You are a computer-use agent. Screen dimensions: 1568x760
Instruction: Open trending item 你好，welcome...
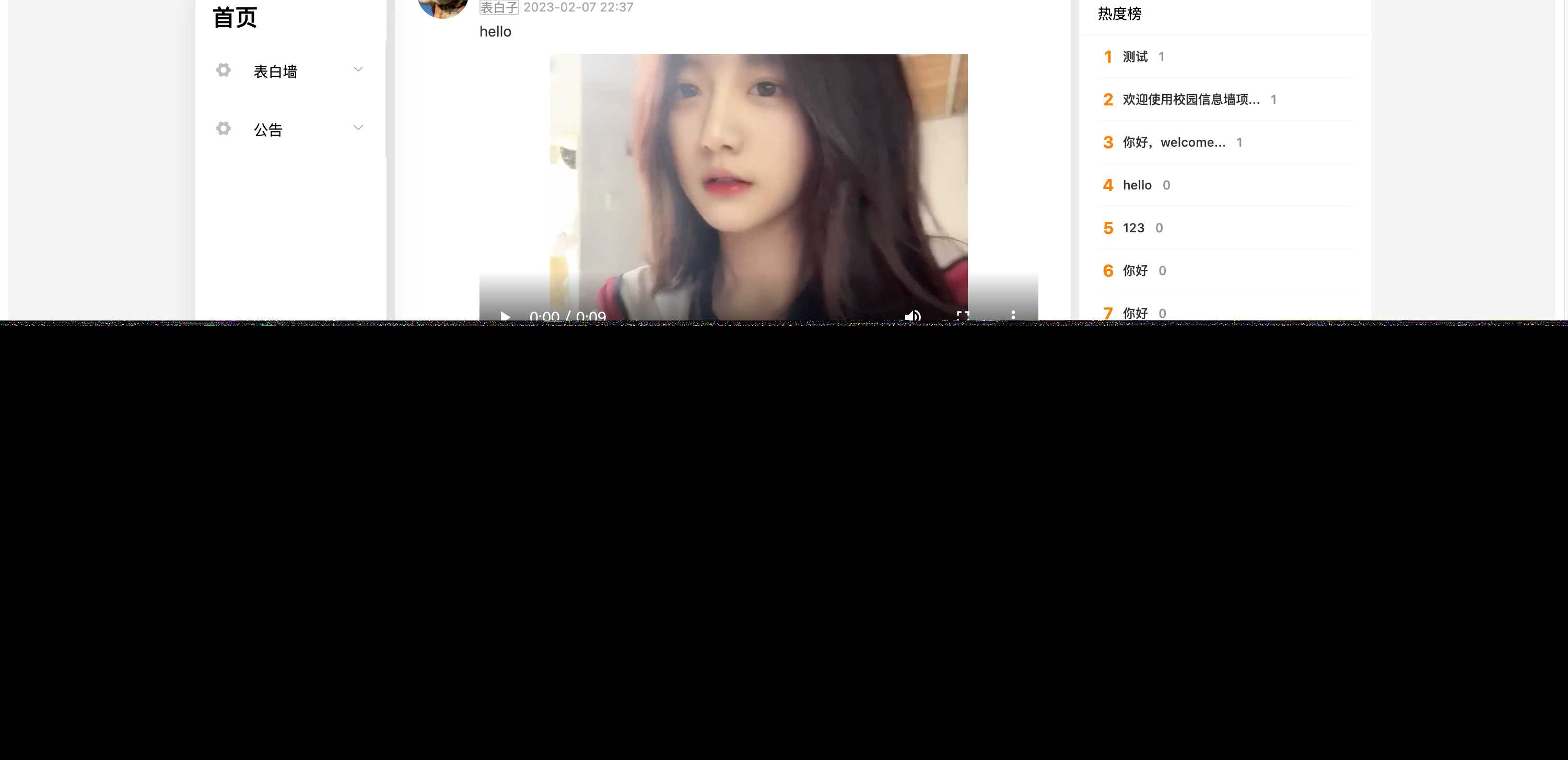(x=1174, y=142)
